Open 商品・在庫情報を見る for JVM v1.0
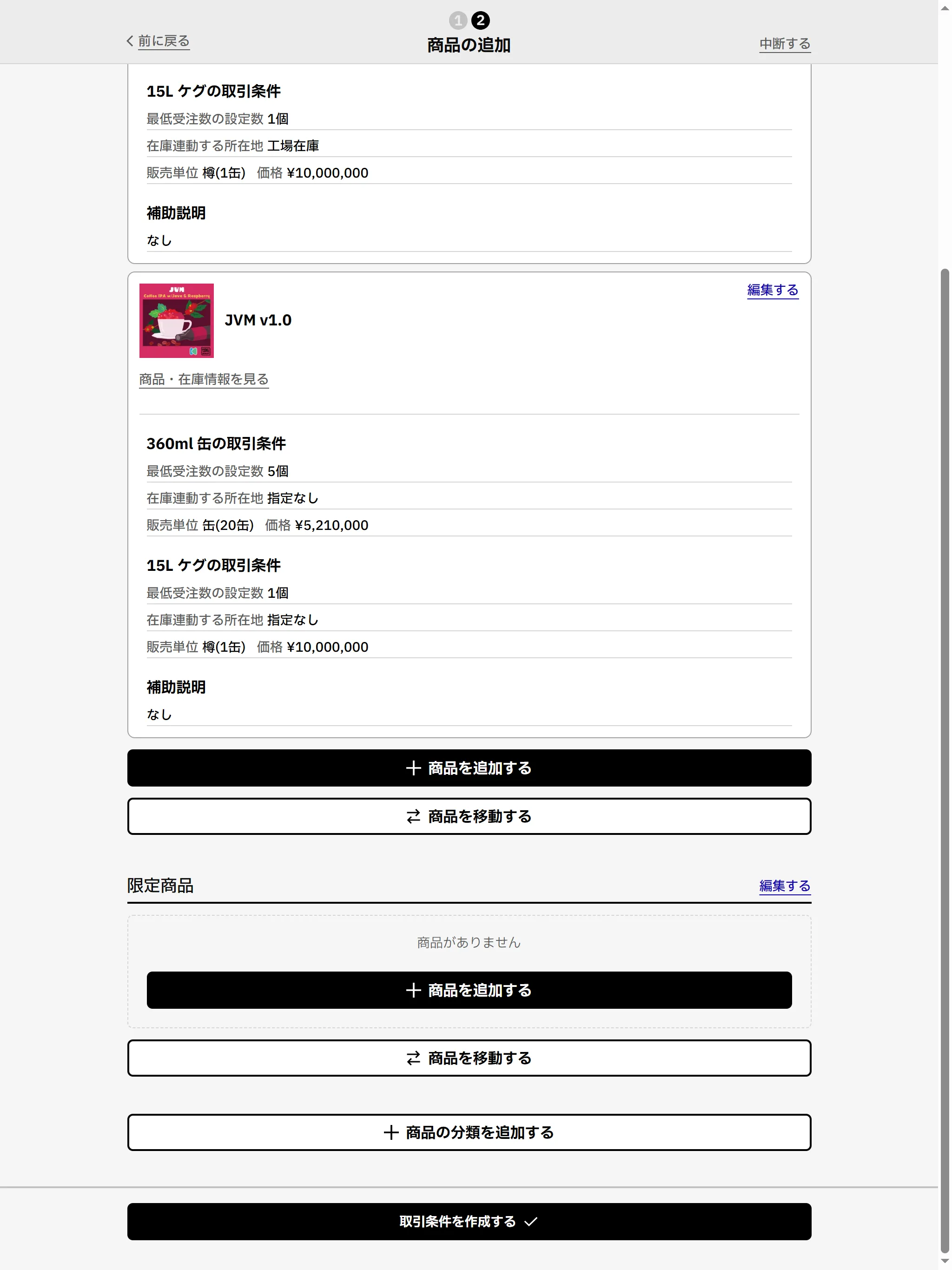 (204, 379)
